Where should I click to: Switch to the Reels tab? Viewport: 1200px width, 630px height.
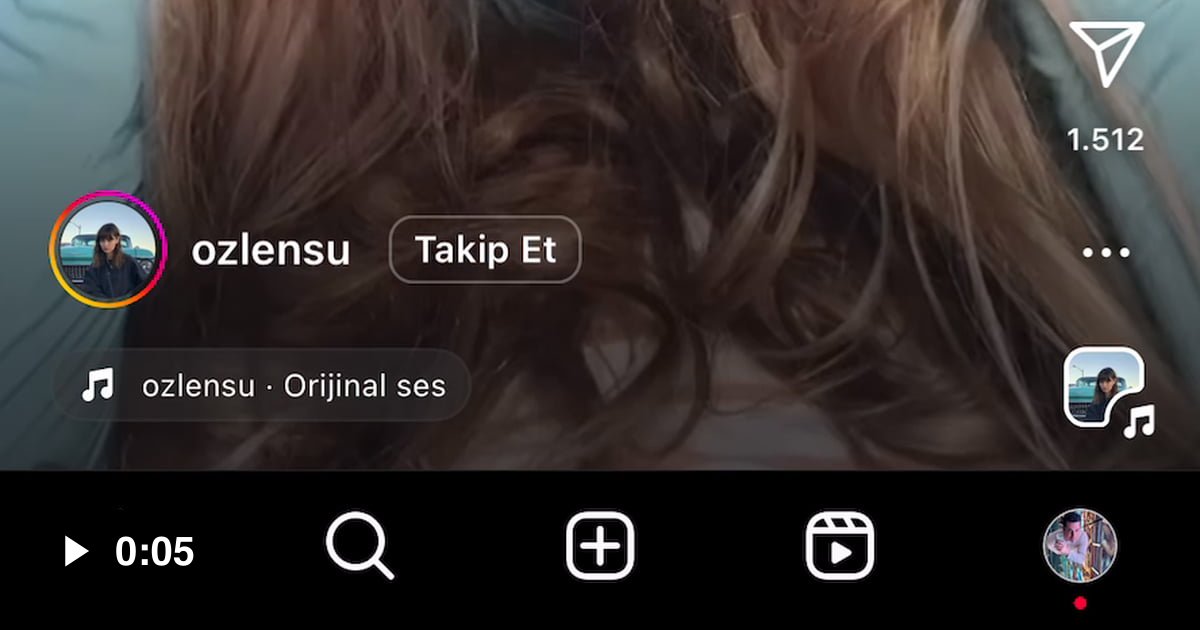tap(840, 546)
